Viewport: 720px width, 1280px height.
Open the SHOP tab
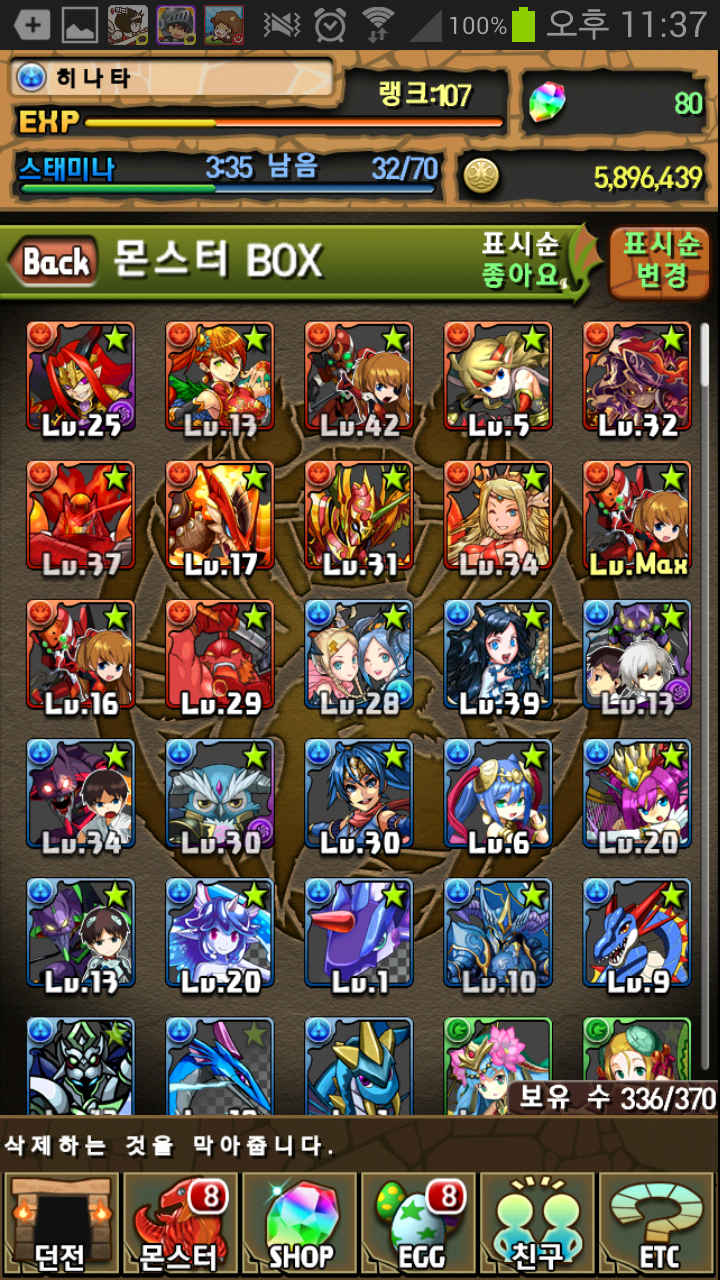pyautogui.click(x=299, y=1224)
